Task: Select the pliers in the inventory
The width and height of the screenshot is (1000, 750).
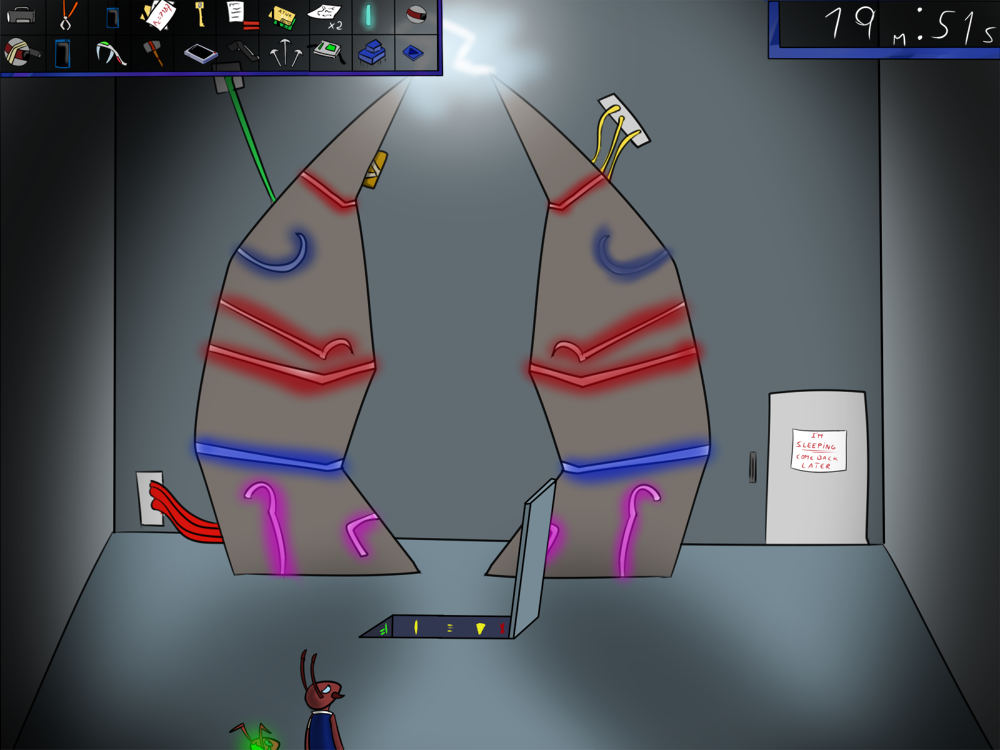Action: pos(66,16)
